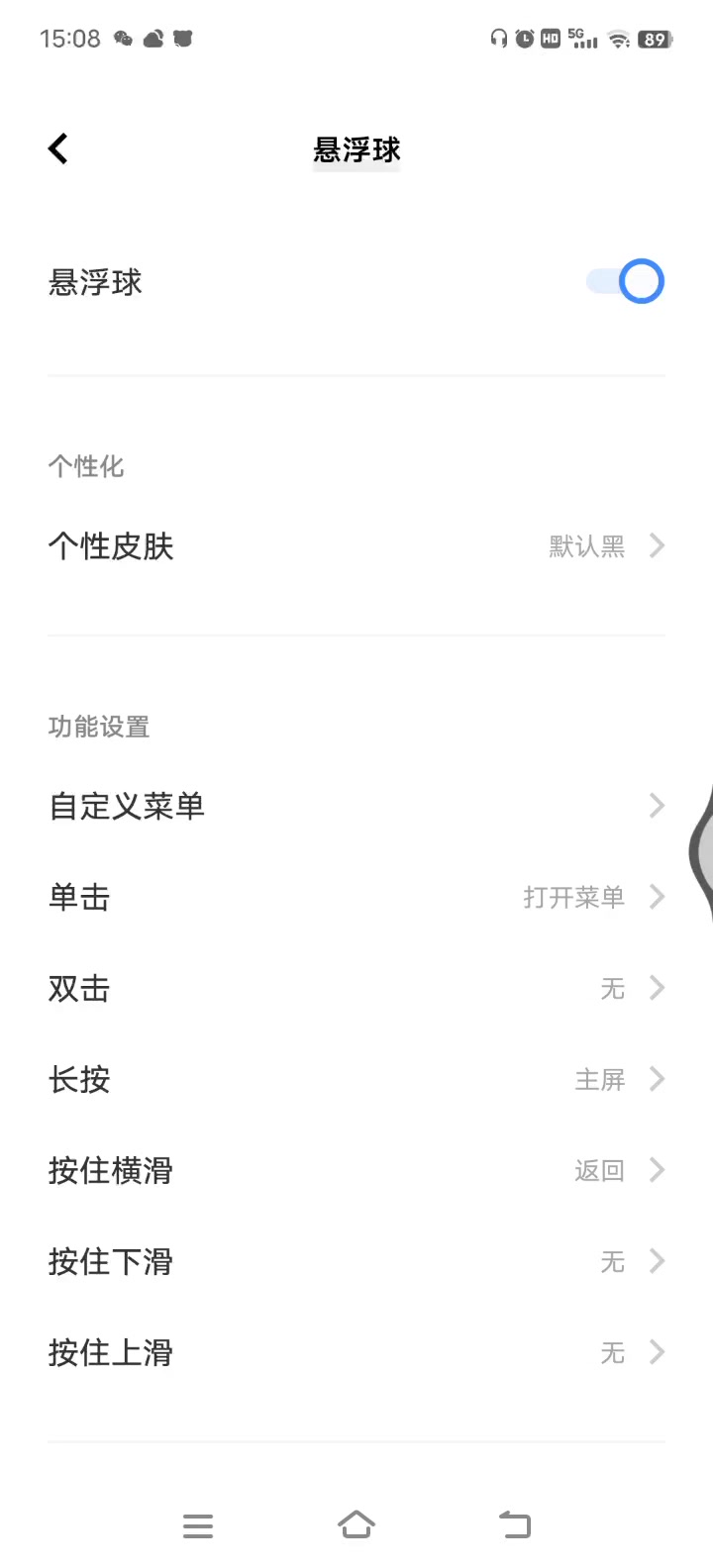
Task: Open the 个性皮肤 setting
Action: (356, 546)
